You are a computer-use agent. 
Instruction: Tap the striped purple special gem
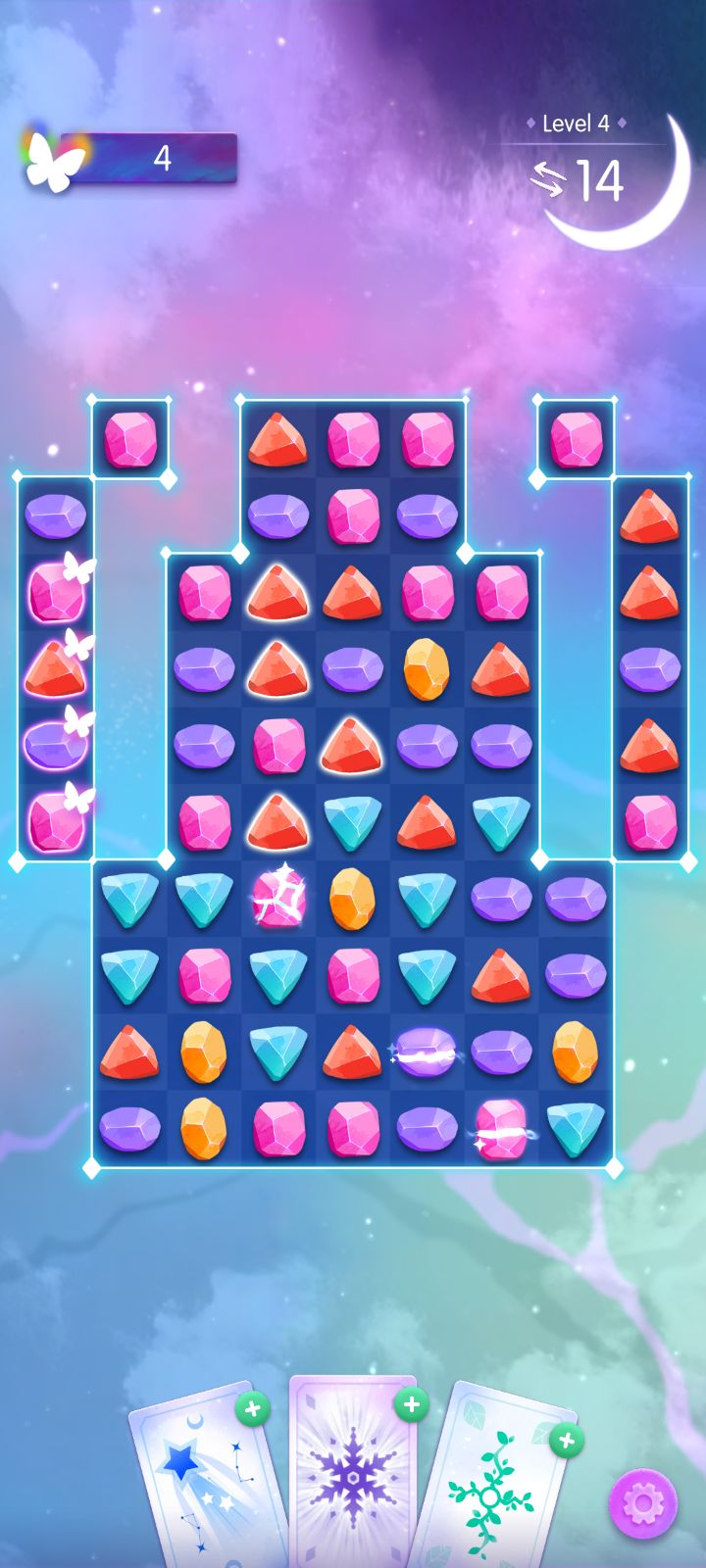point(426,1053)
